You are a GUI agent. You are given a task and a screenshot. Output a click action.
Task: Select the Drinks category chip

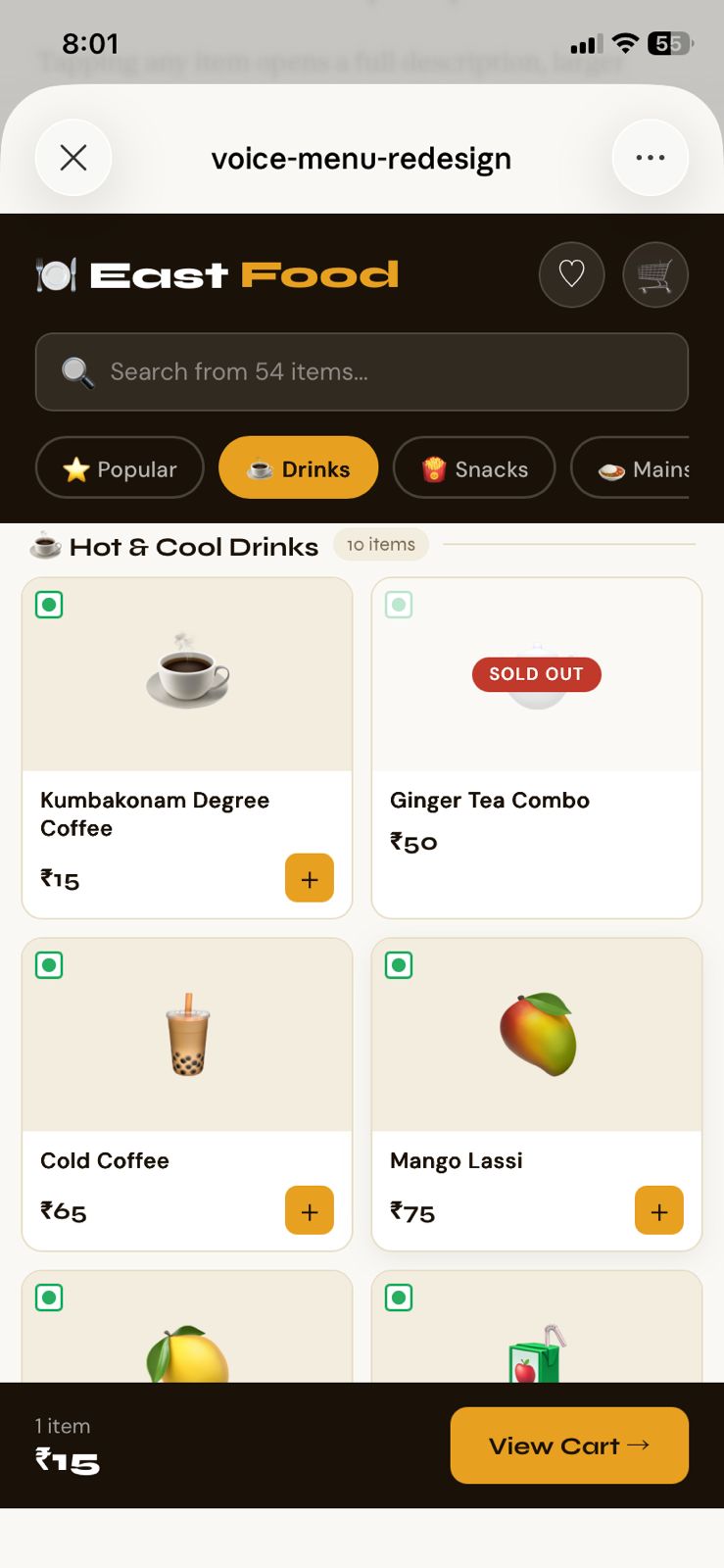(299, 468)
